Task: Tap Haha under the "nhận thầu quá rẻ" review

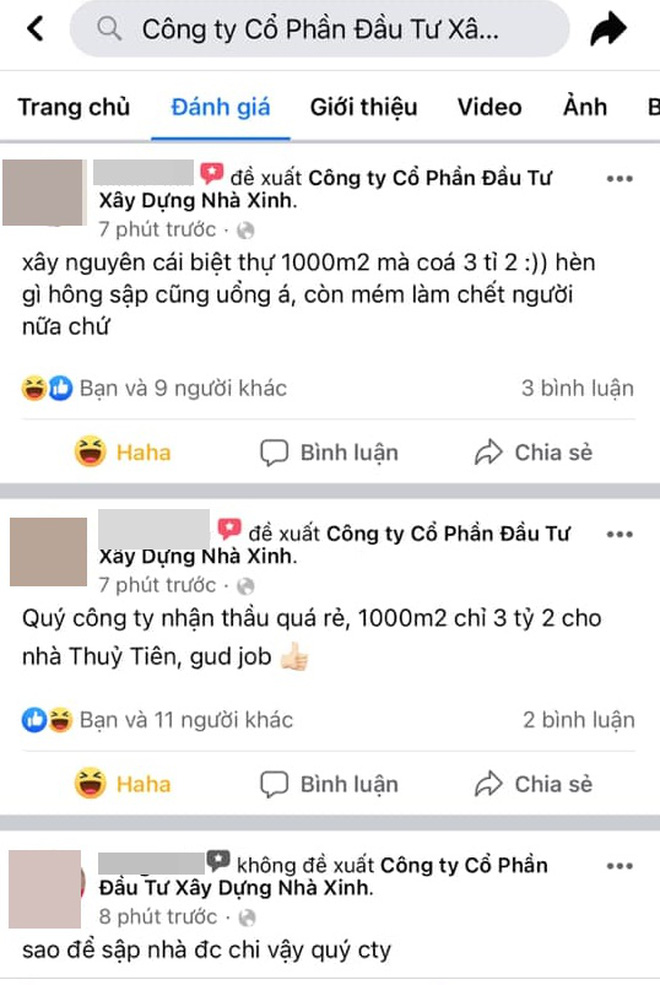Action: 122,784
